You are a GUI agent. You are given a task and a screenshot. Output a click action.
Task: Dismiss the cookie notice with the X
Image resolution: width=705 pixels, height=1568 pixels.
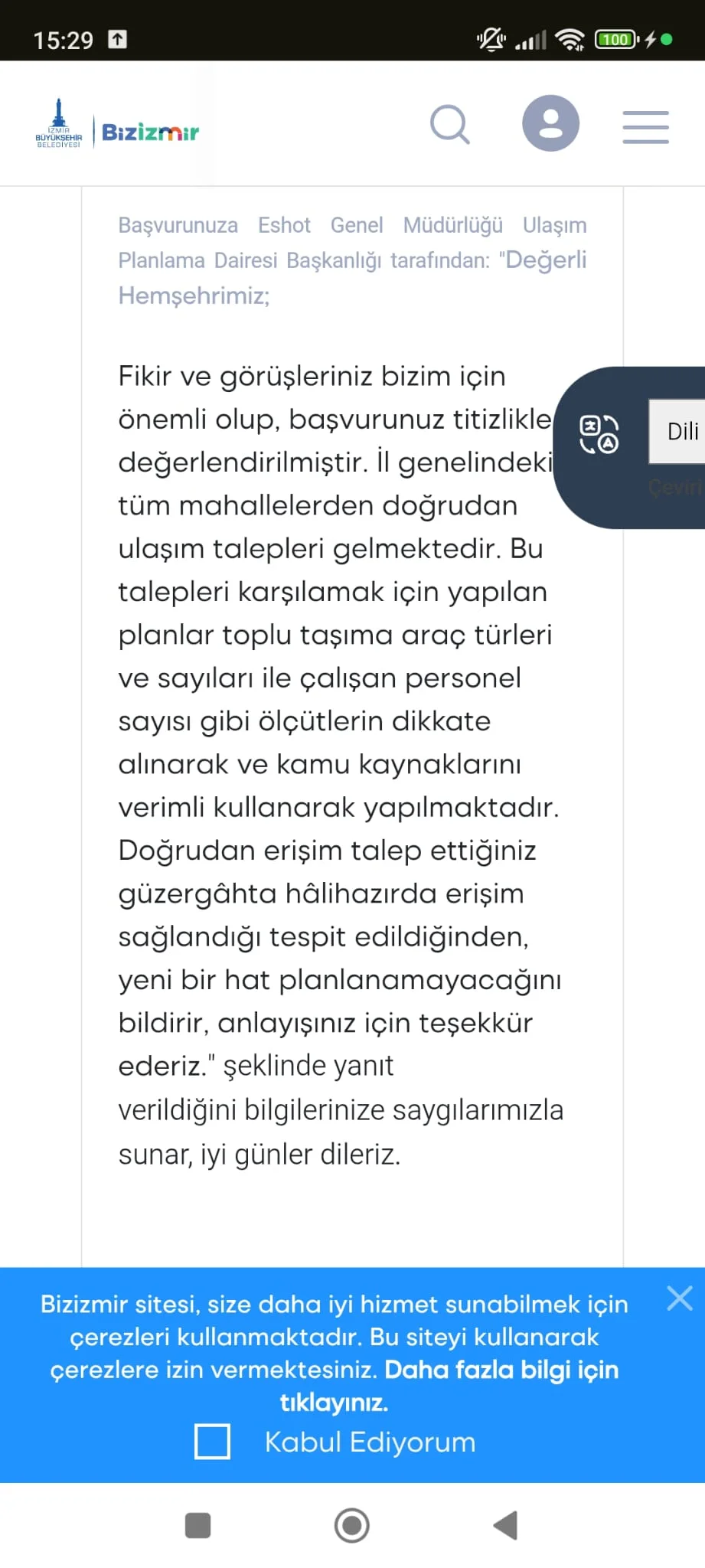tap(679, 1298)
